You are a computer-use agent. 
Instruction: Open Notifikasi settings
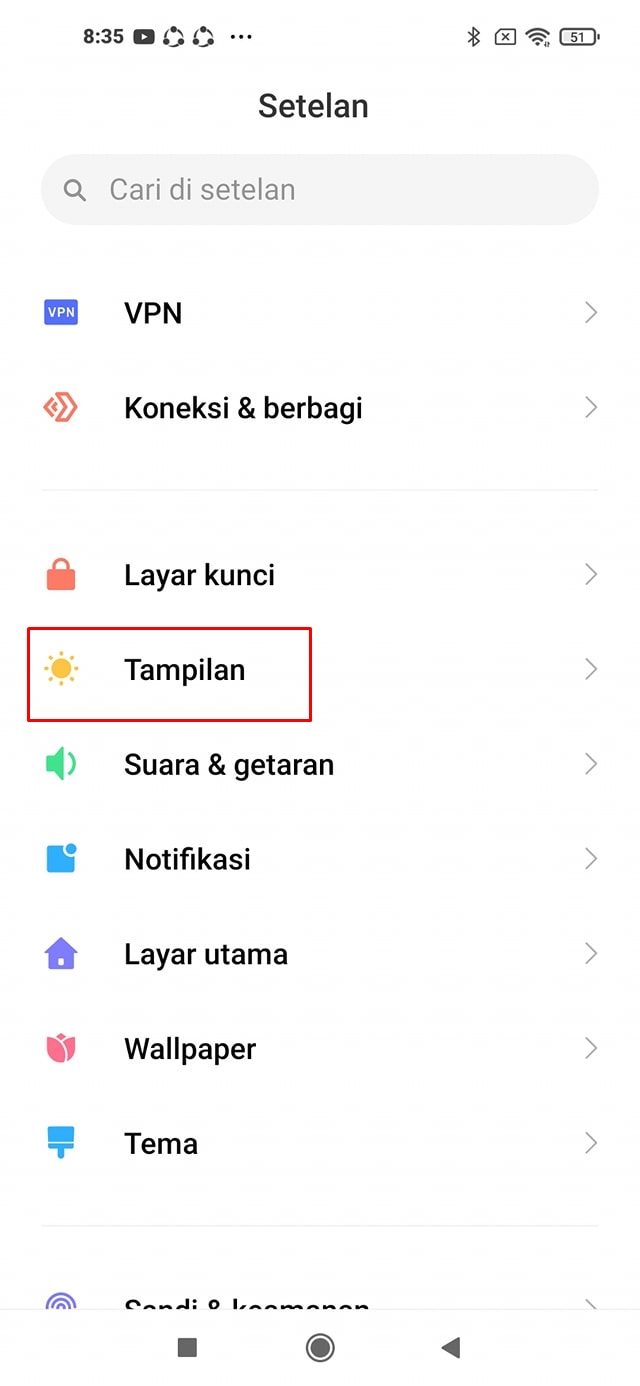pos(320,859)
